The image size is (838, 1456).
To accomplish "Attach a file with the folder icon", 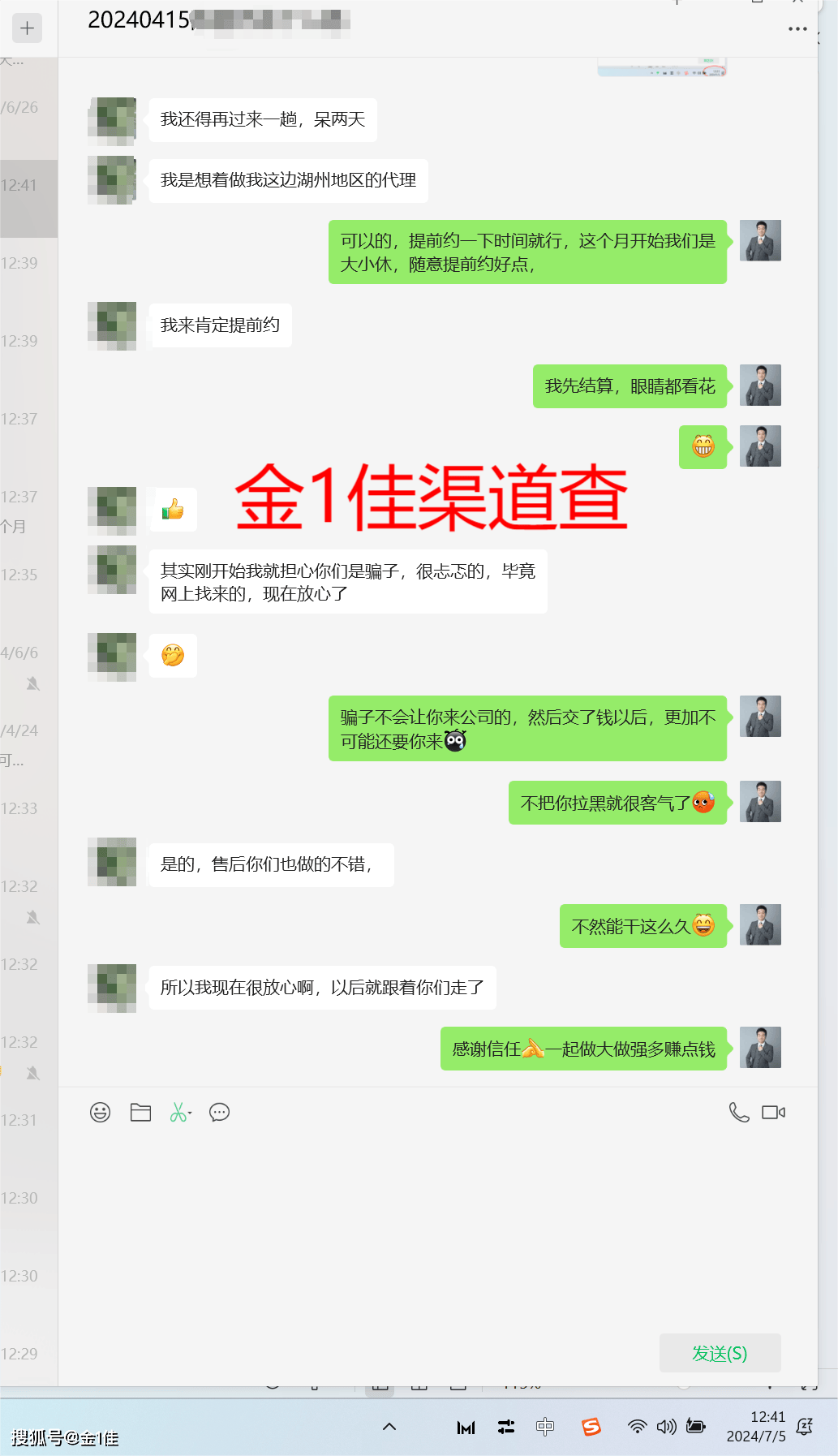I will [x=140, y=1113].
